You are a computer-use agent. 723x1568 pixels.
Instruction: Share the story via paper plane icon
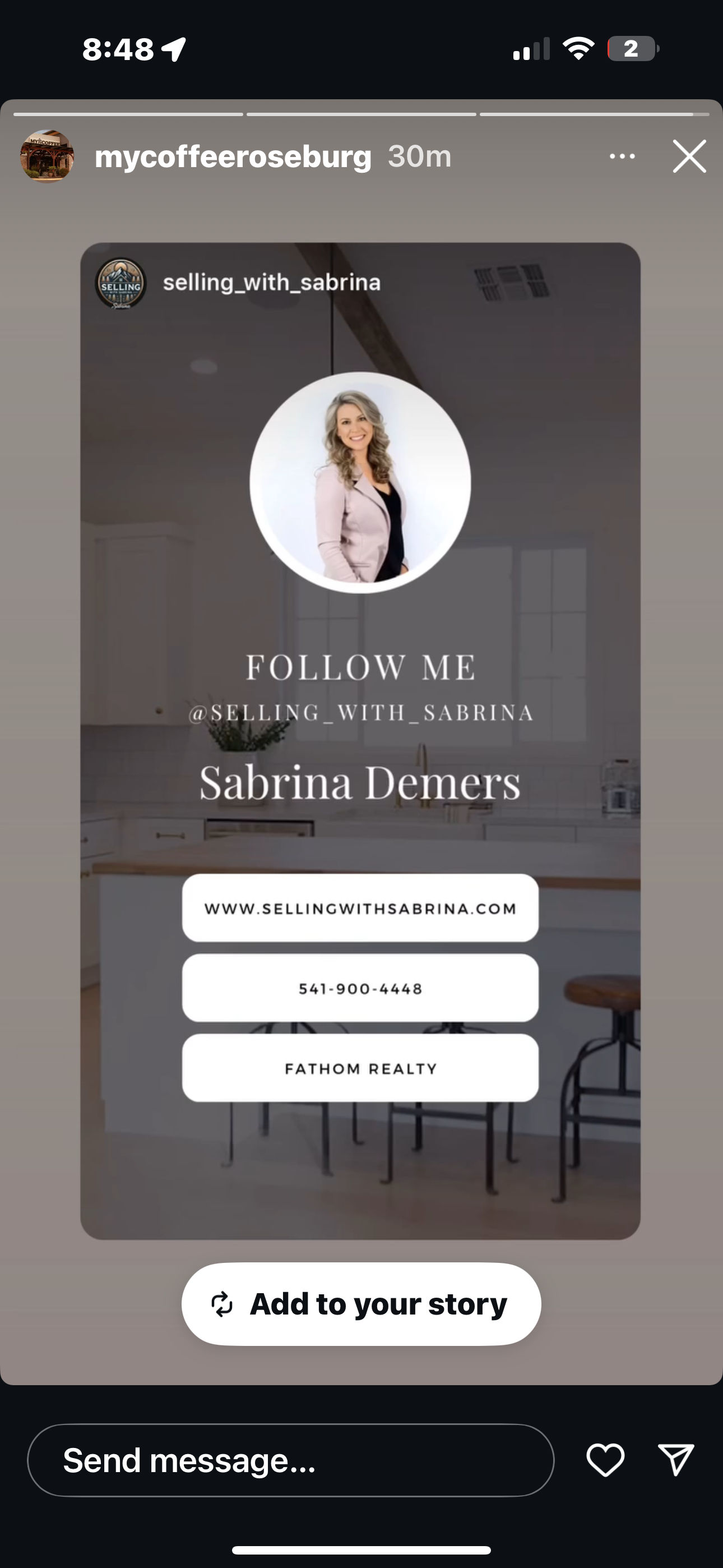tap(676, 1460)
